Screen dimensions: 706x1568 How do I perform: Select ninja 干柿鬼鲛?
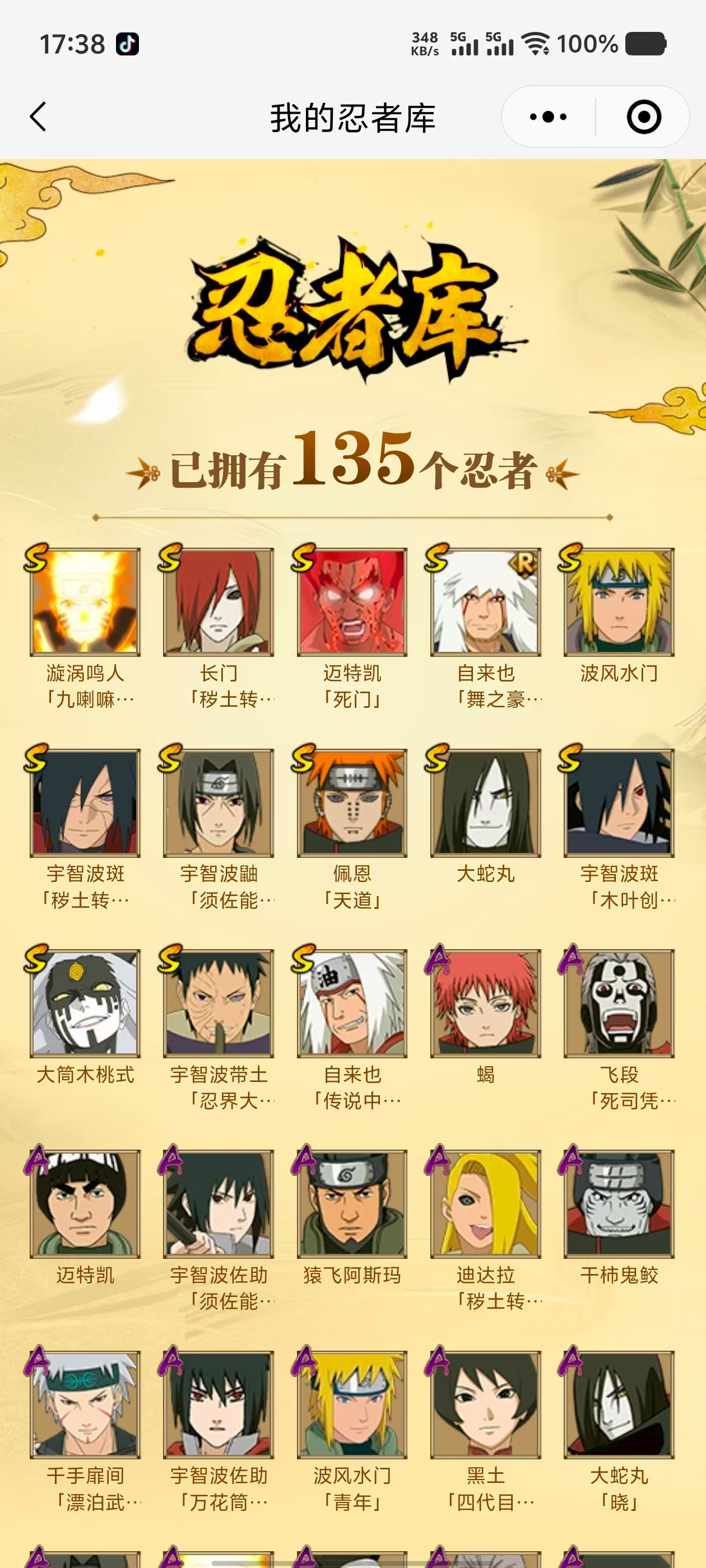(619, 1203)
